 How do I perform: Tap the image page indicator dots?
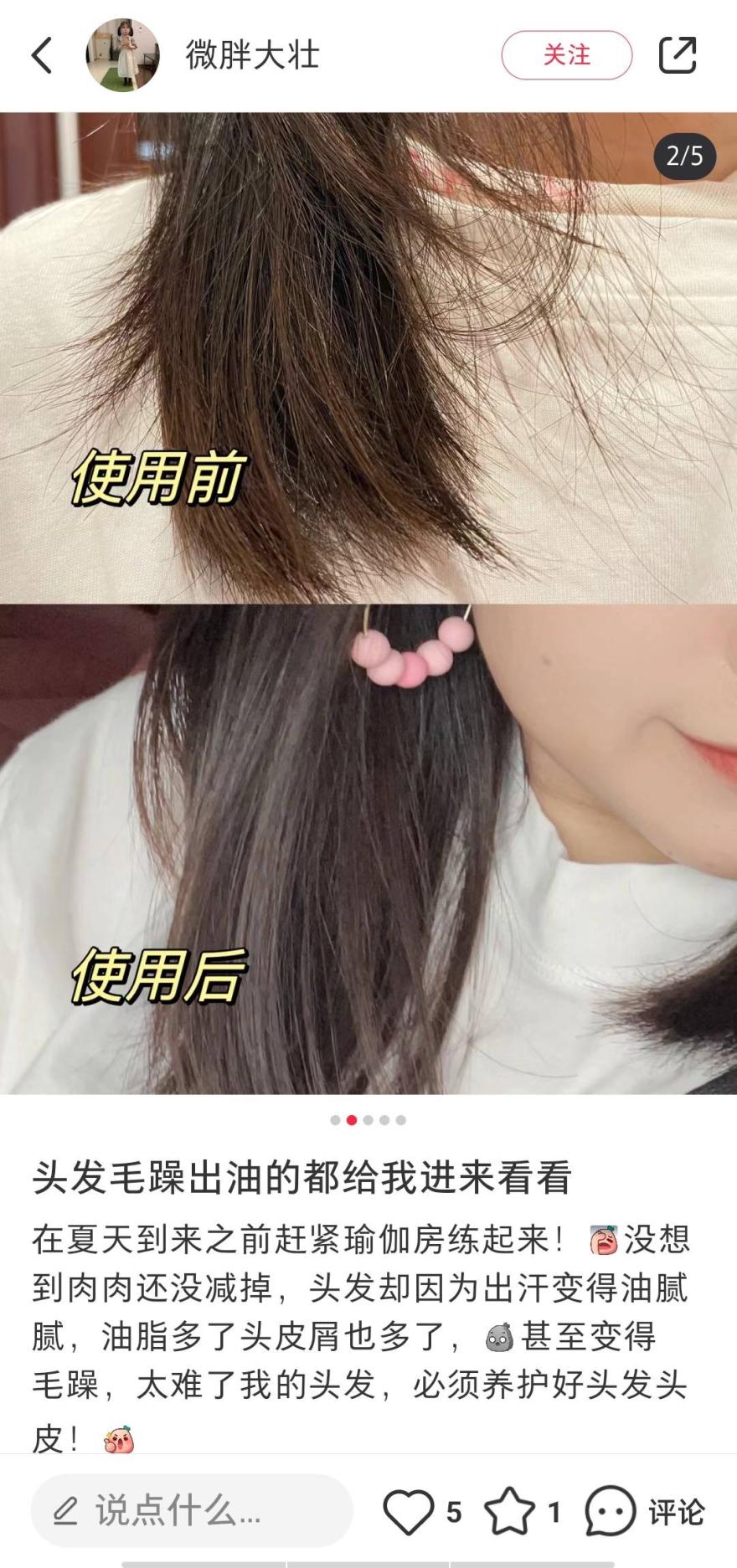(368, 1120)
